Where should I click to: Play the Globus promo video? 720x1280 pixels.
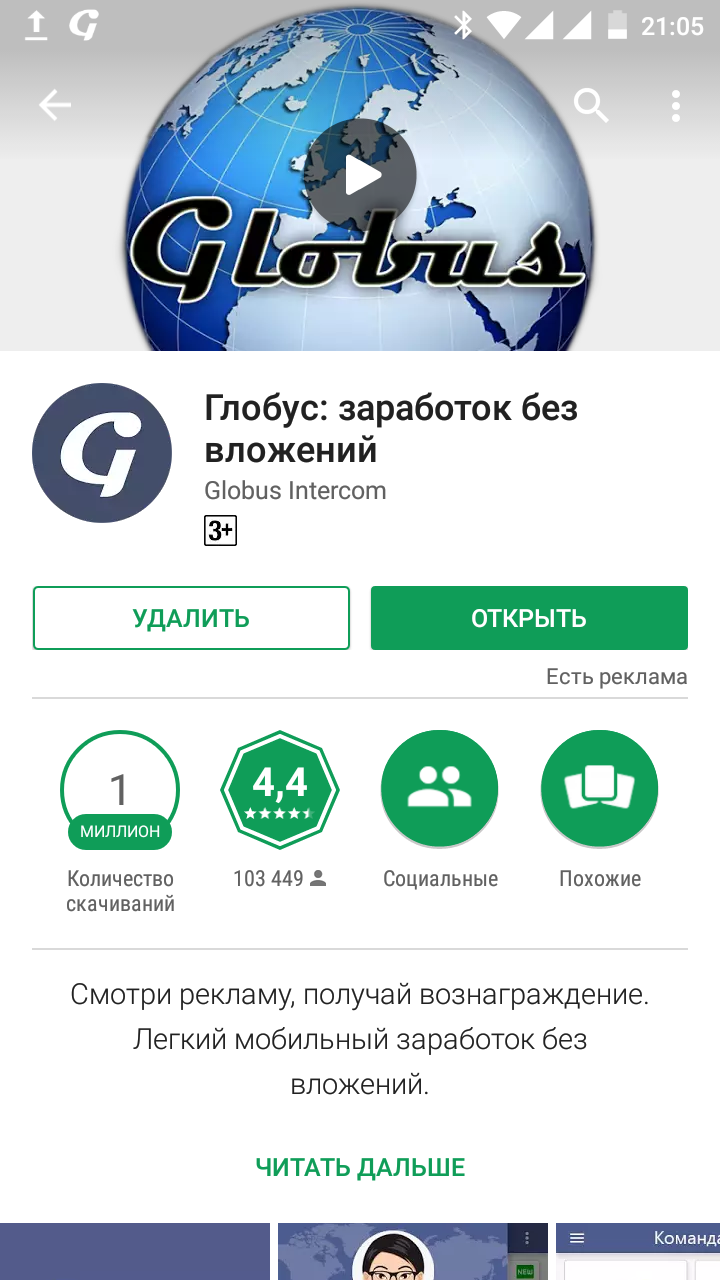coord(360,176)
